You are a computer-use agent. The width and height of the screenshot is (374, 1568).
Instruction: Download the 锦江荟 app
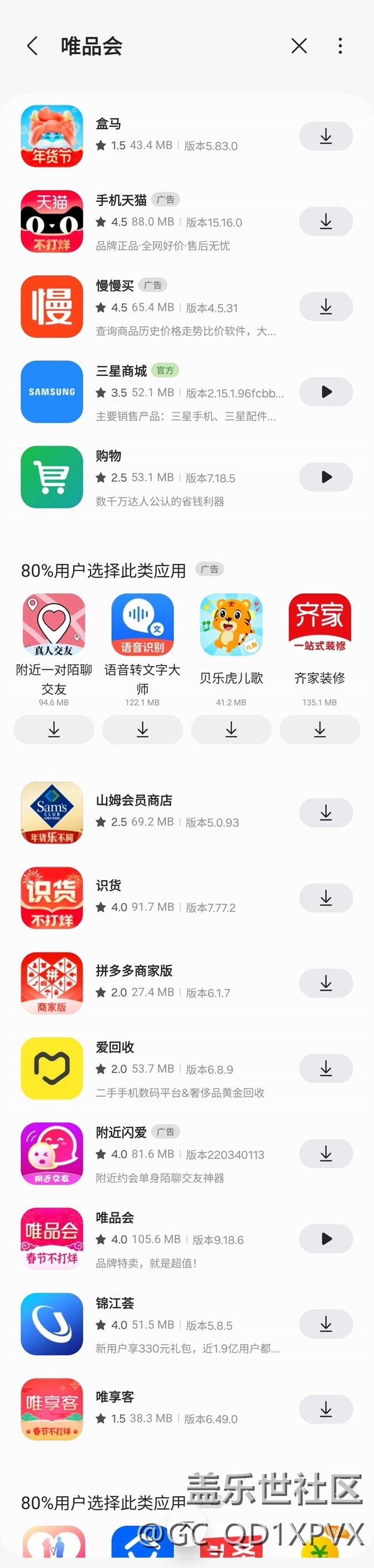pyautogui.click(x=325, y=1324)
